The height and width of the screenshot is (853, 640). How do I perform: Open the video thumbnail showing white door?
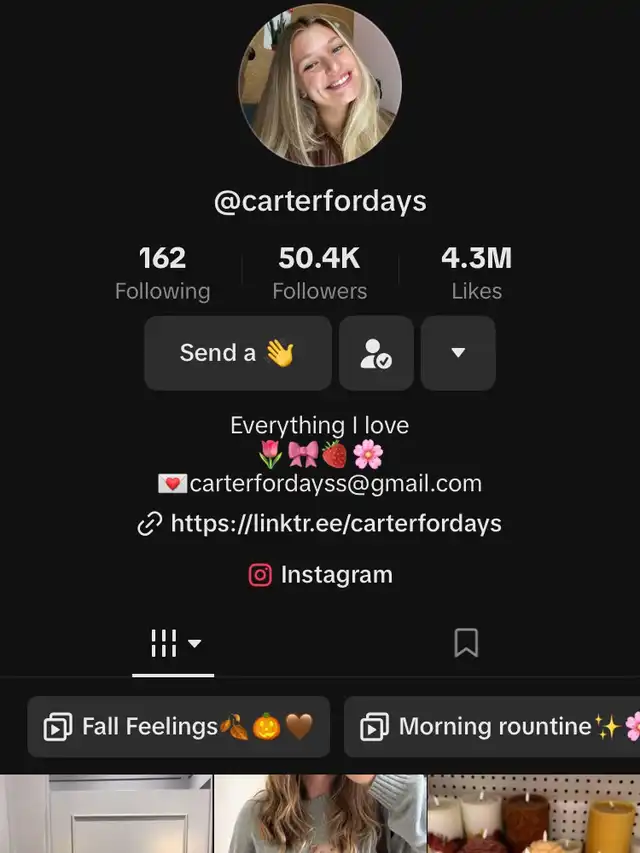tap(105, 815)
